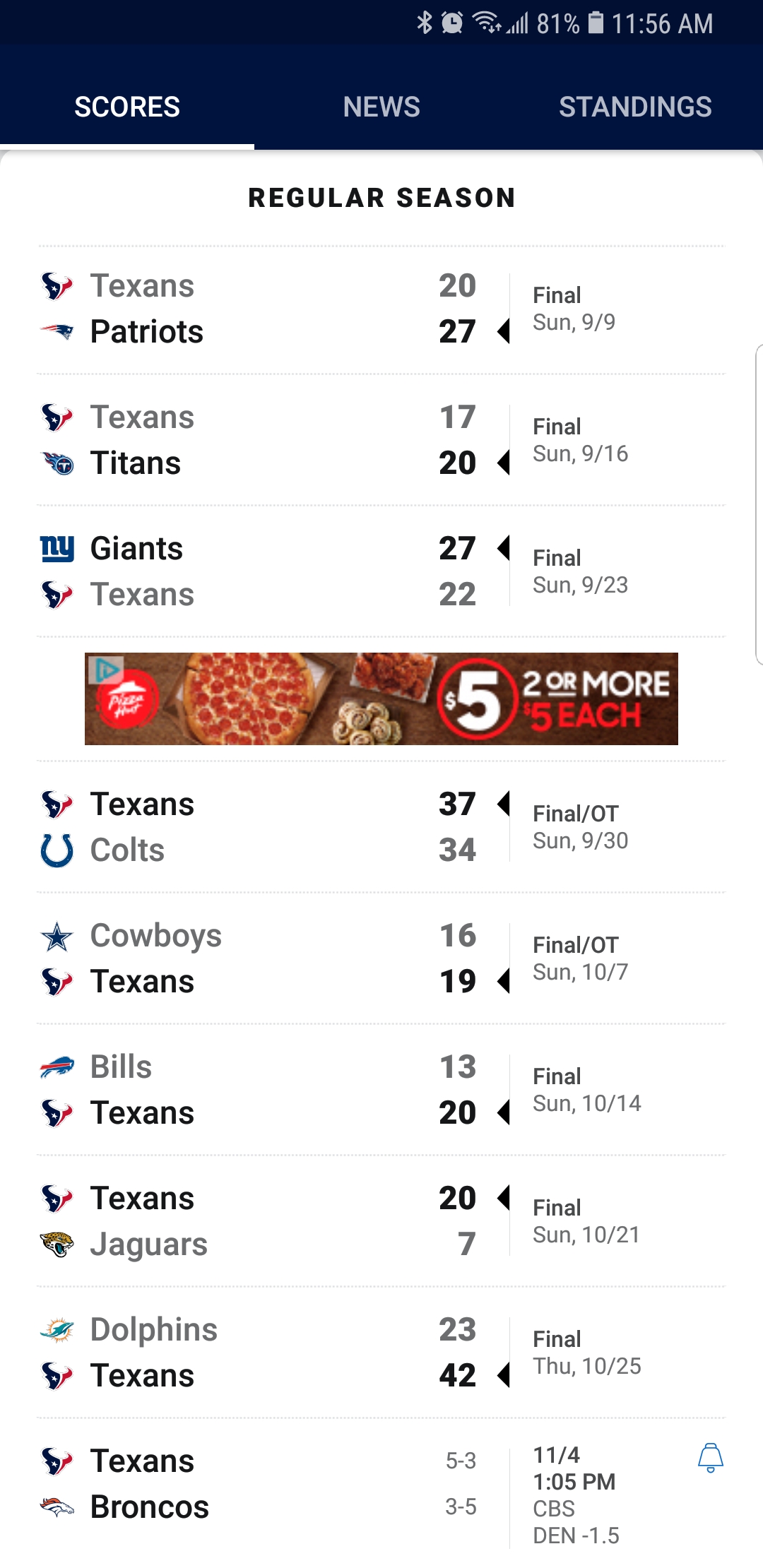Open the Giants vs Texans game
The width and height of the screenshot is (763, 1568).
pos(283,572)
